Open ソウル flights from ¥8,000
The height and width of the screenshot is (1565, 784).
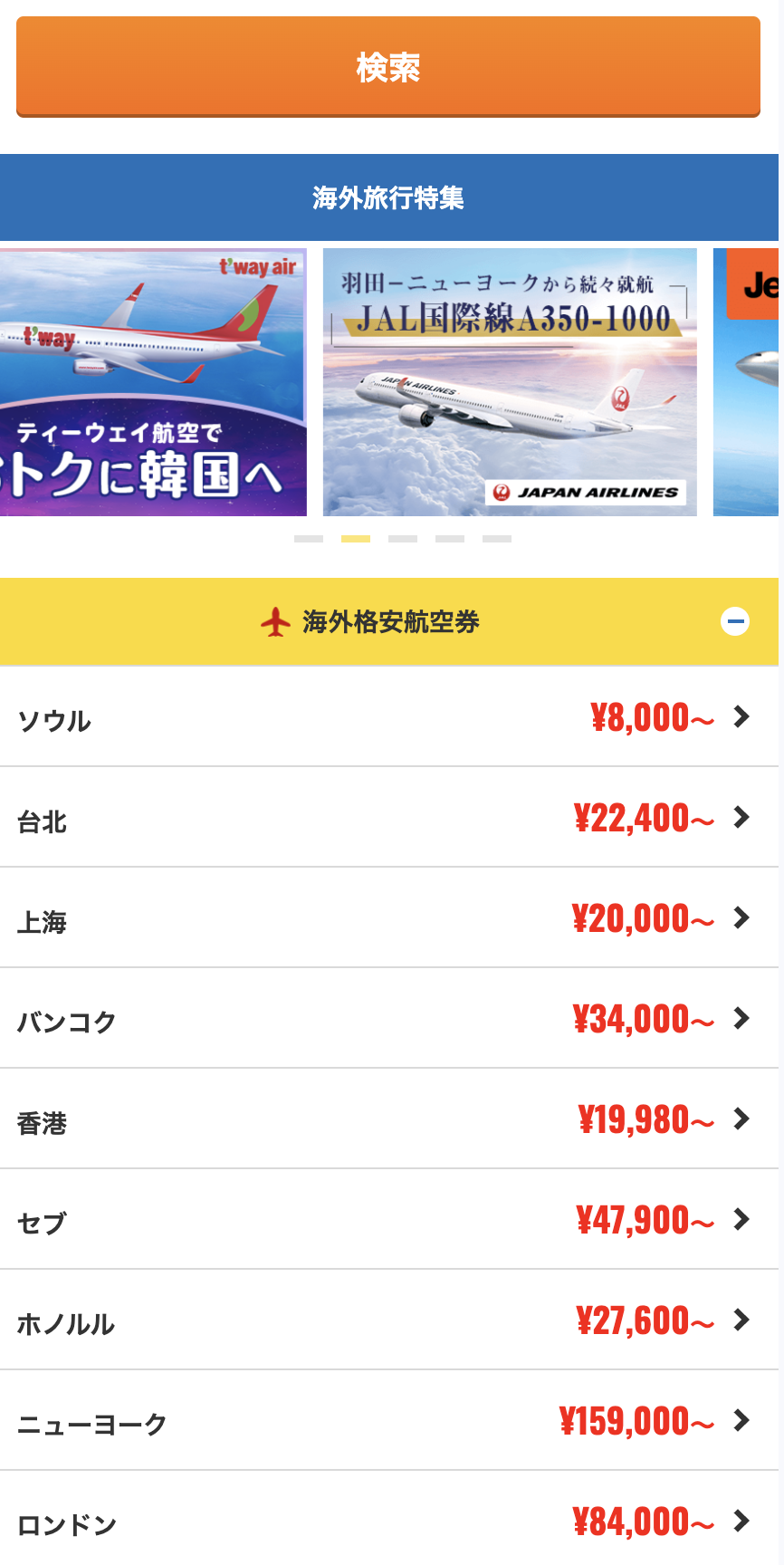[x=389, y=717]
